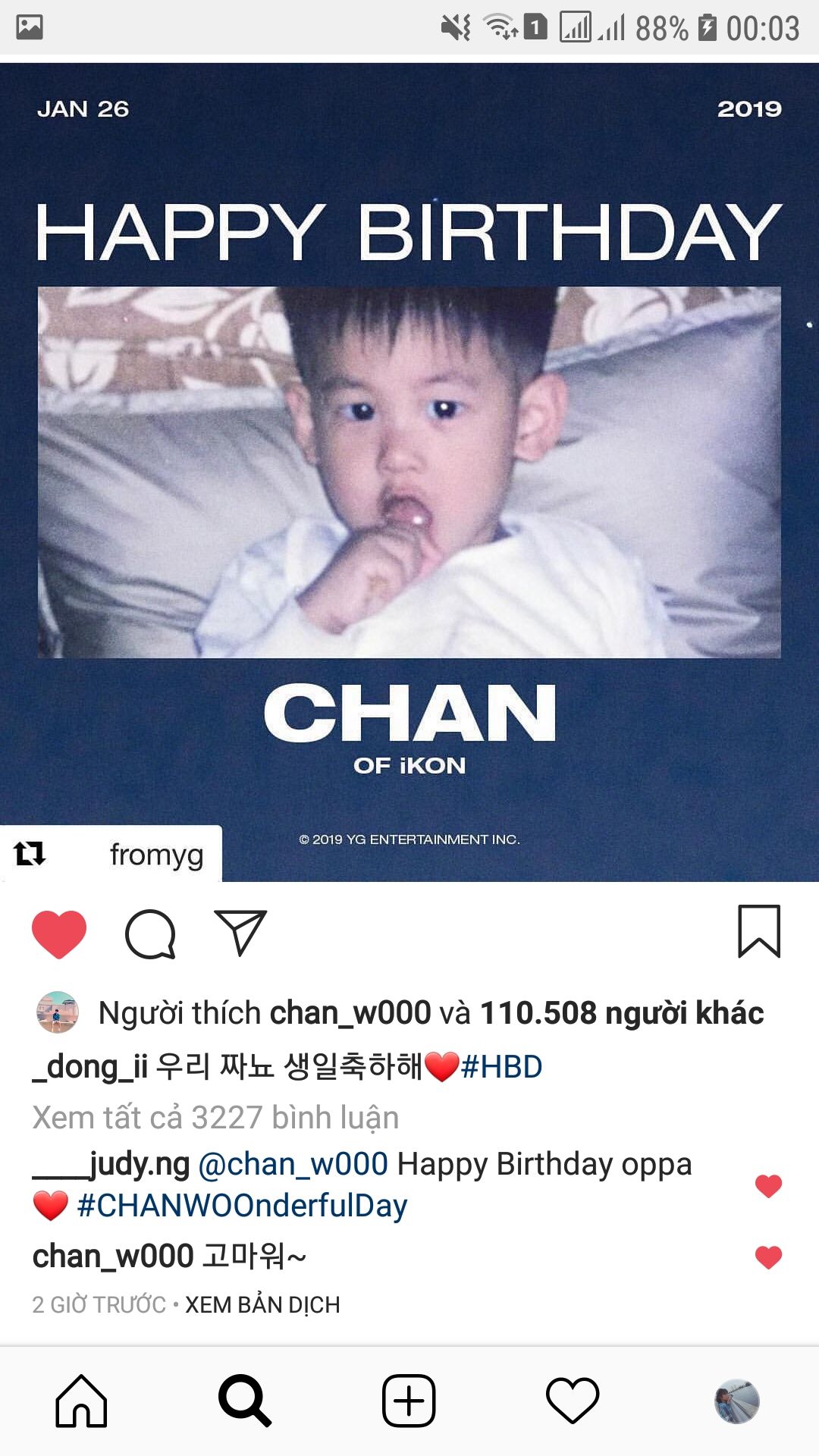View all 3227 comments
The height and width of the screenshot is (1456, 819).
215,1117
